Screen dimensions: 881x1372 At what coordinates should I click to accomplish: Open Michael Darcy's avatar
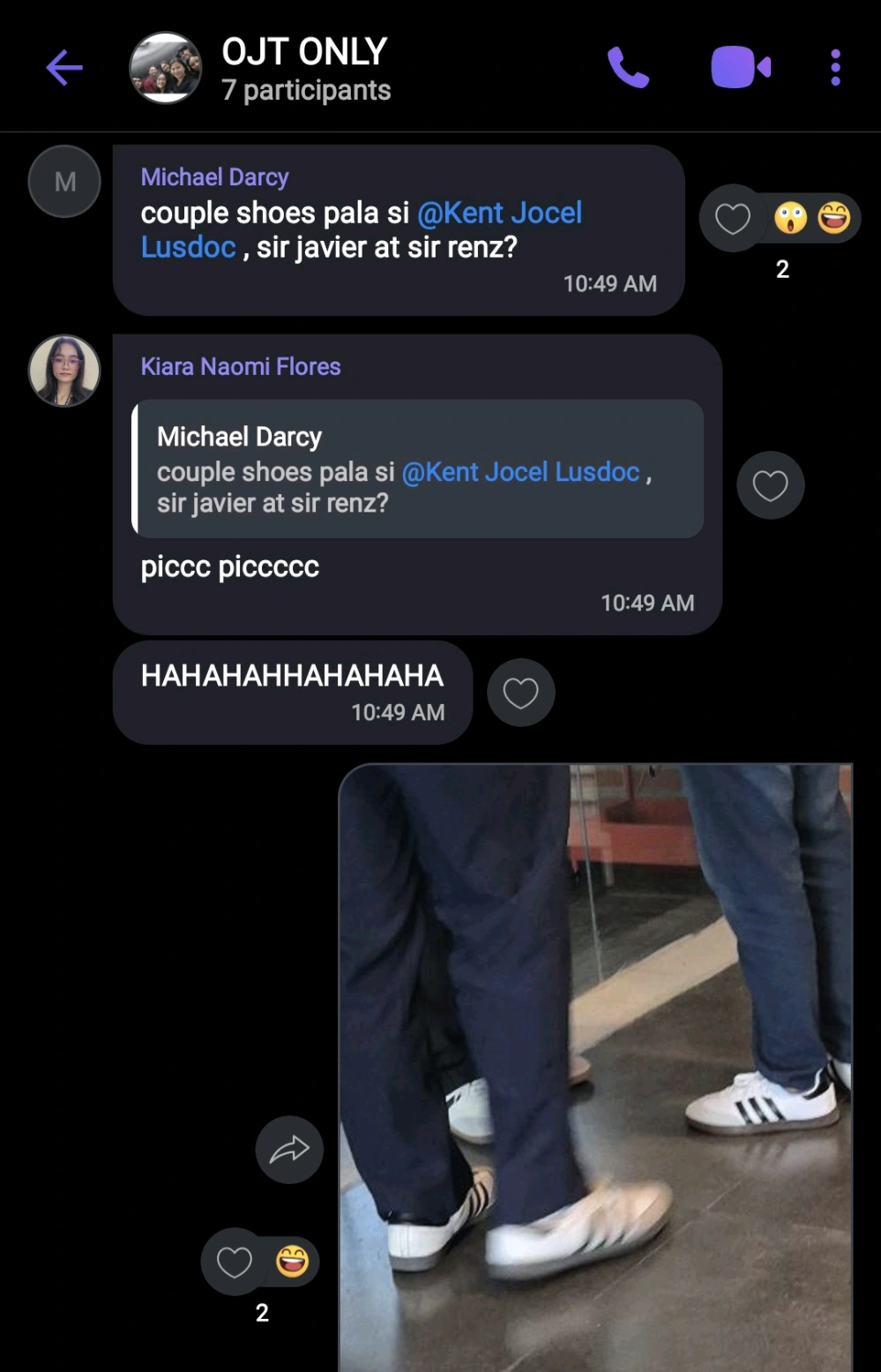click(64, 182)
